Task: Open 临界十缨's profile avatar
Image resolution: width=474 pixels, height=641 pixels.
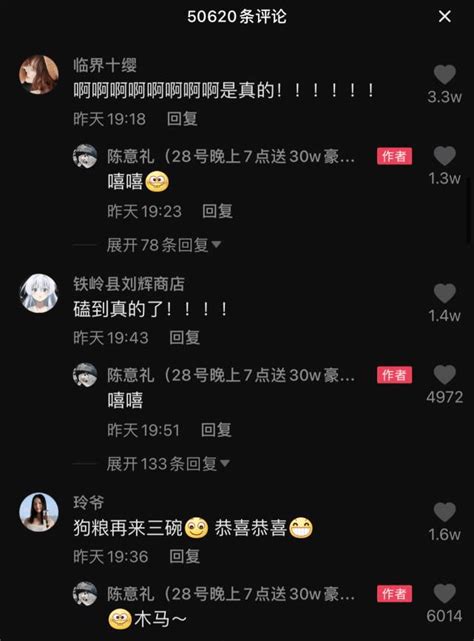Action: [39, 75]
